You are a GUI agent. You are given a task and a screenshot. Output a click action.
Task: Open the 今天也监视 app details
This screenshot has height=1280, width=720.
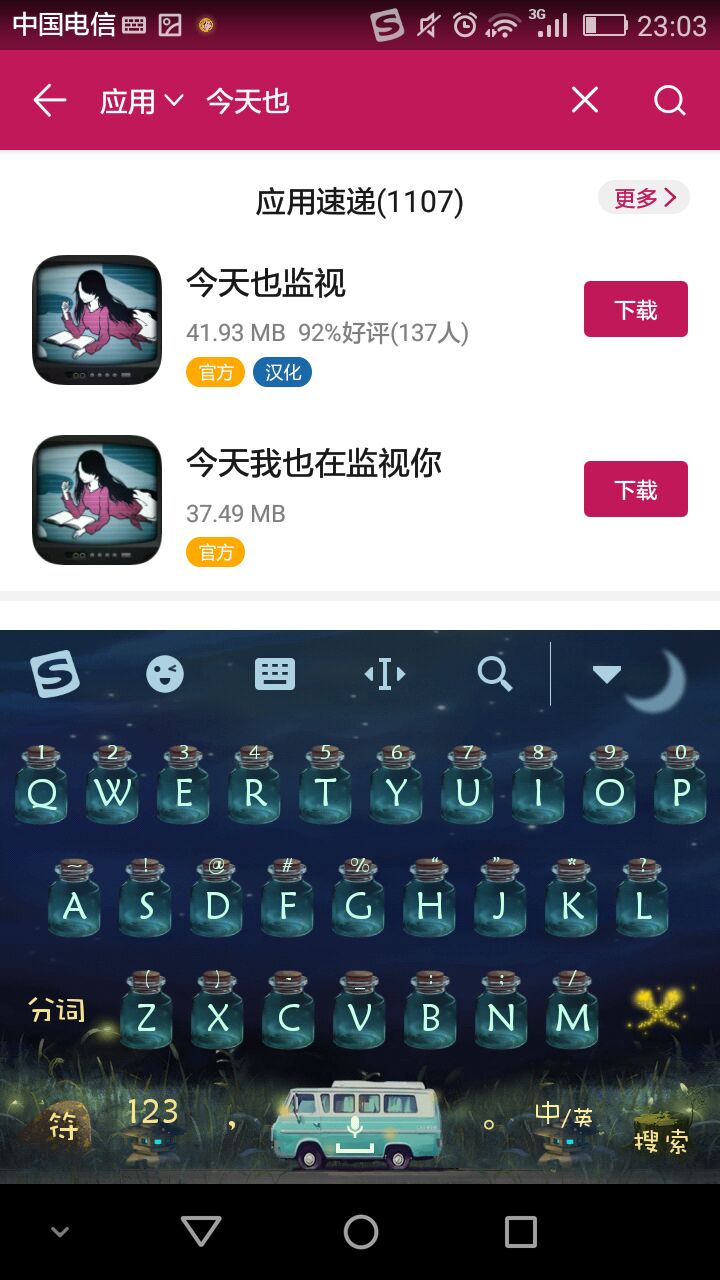tap(265, 284)
